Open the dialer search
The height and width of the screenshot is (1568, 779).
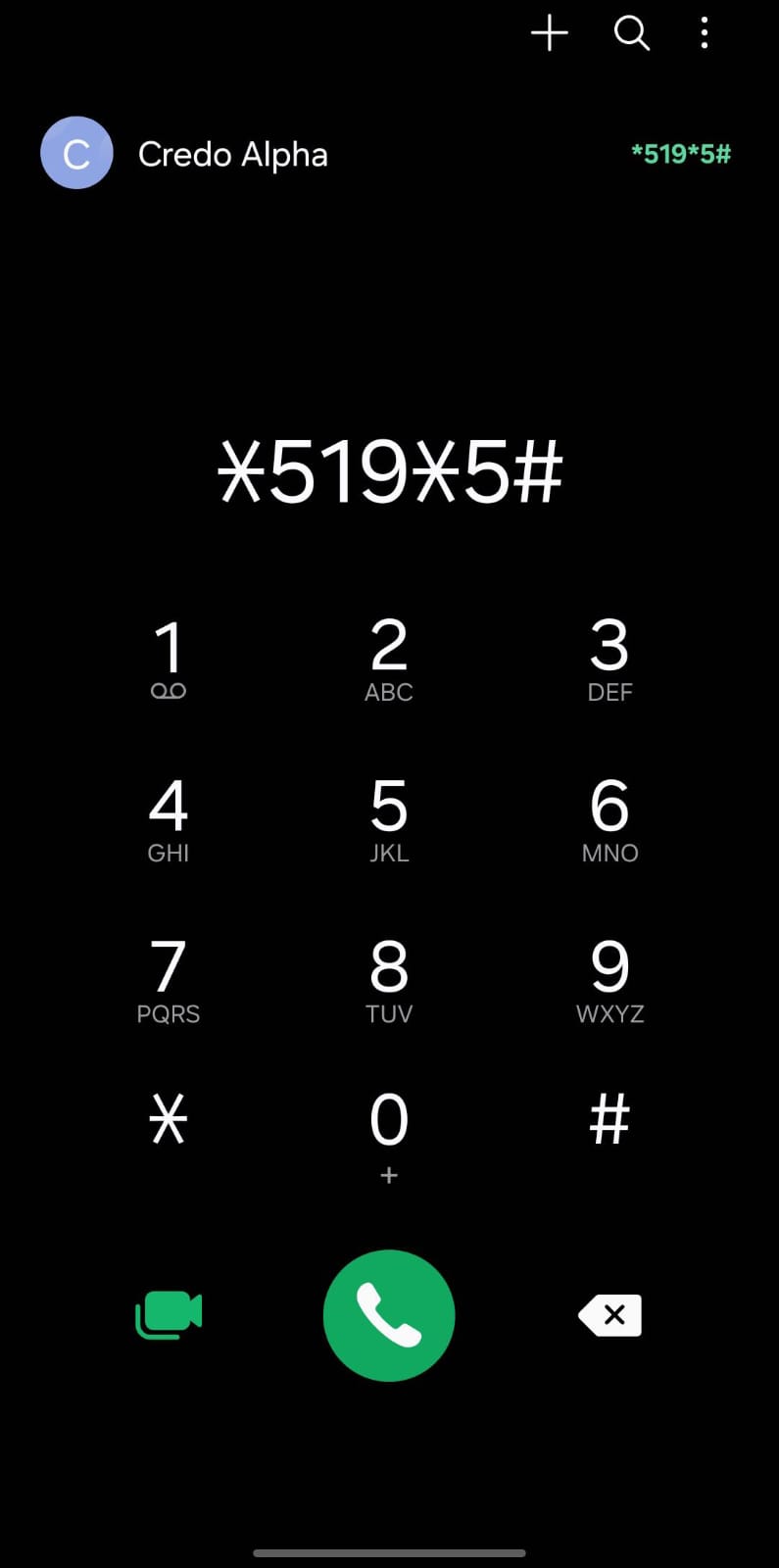point(632,33)
